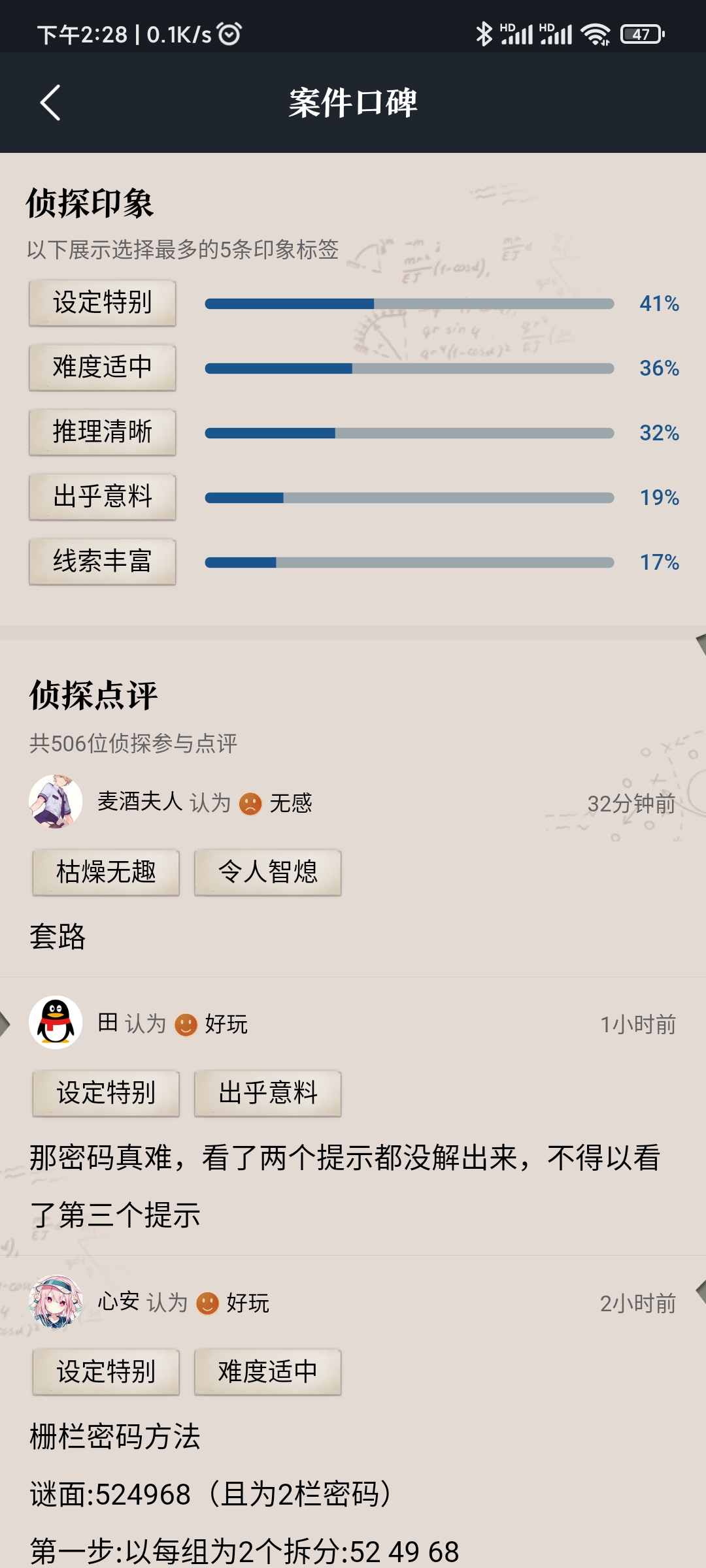Tap the smiley emoji next to 田's 好玩 rating
The image size is (706, 1568).
pyautogui.click(x=185, y=1024)
